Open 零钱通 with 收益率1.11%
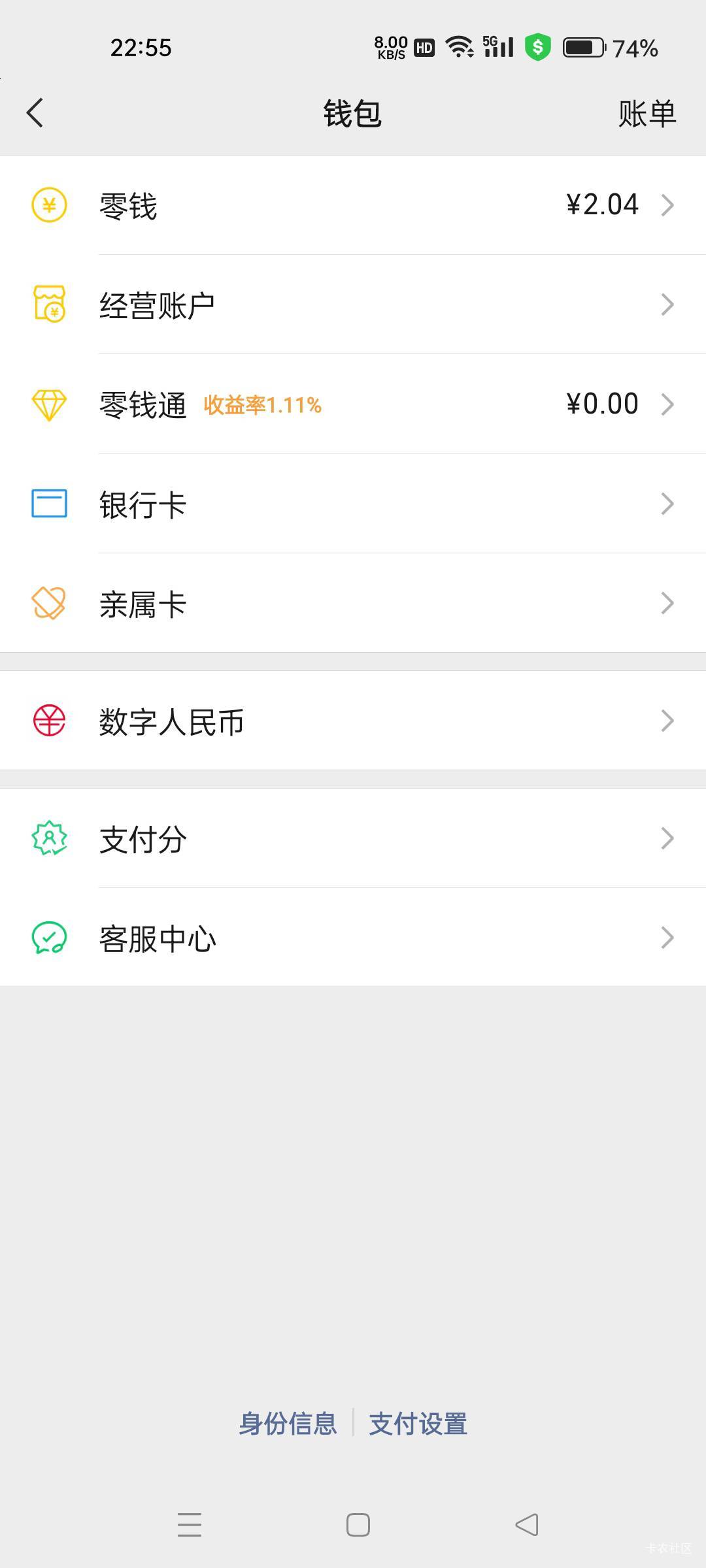This screenshot has width=706, height=1568. coord(353,404)
